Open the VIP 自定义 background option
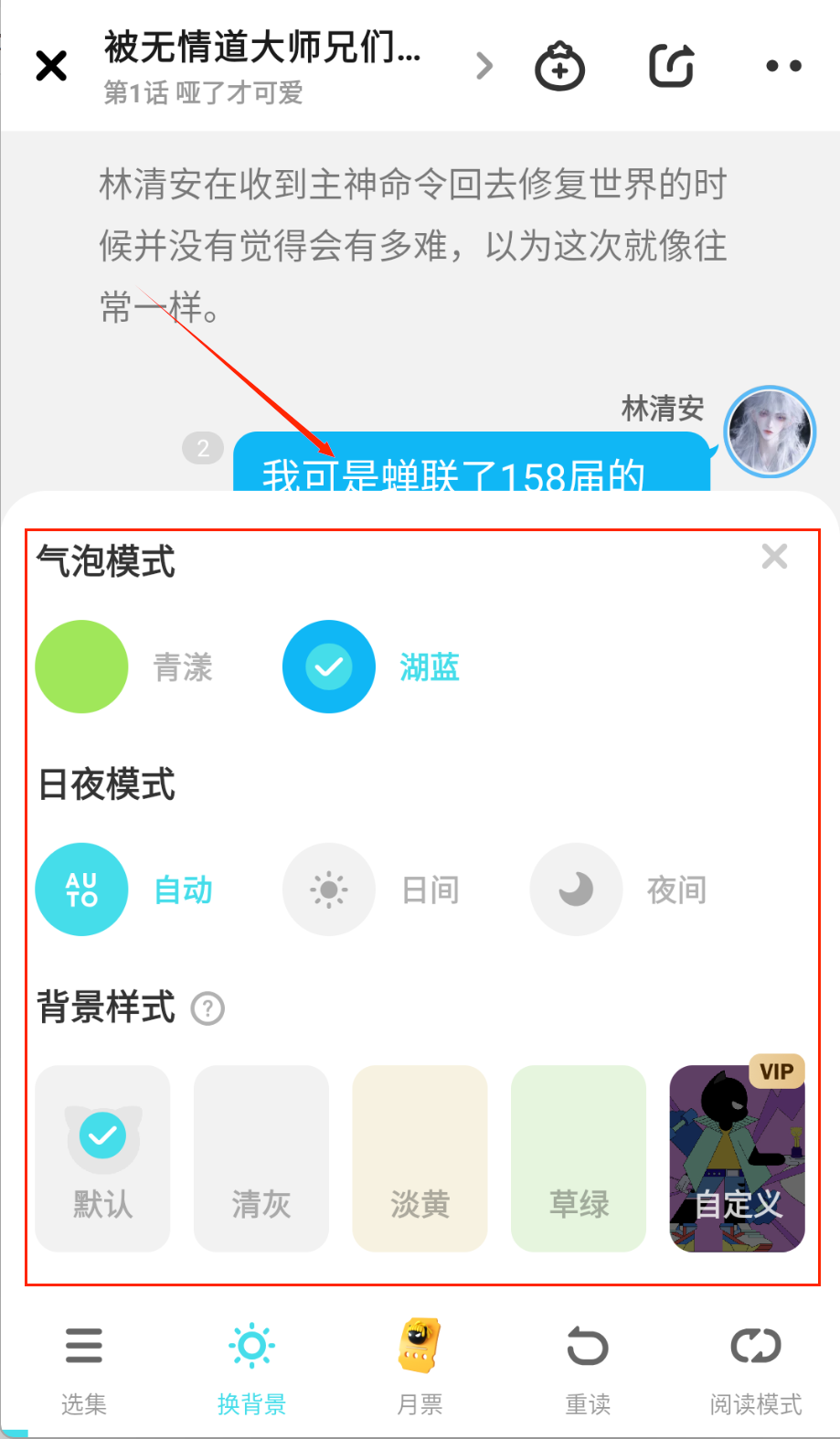The width and height of the screenshot is (840, 1439). pos(737,1158)
